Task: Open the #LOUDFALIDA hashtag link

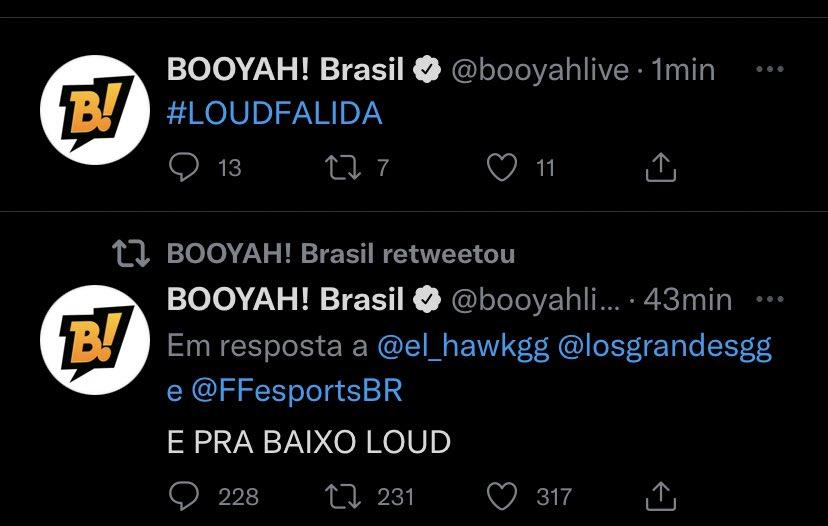Action: 275,113
